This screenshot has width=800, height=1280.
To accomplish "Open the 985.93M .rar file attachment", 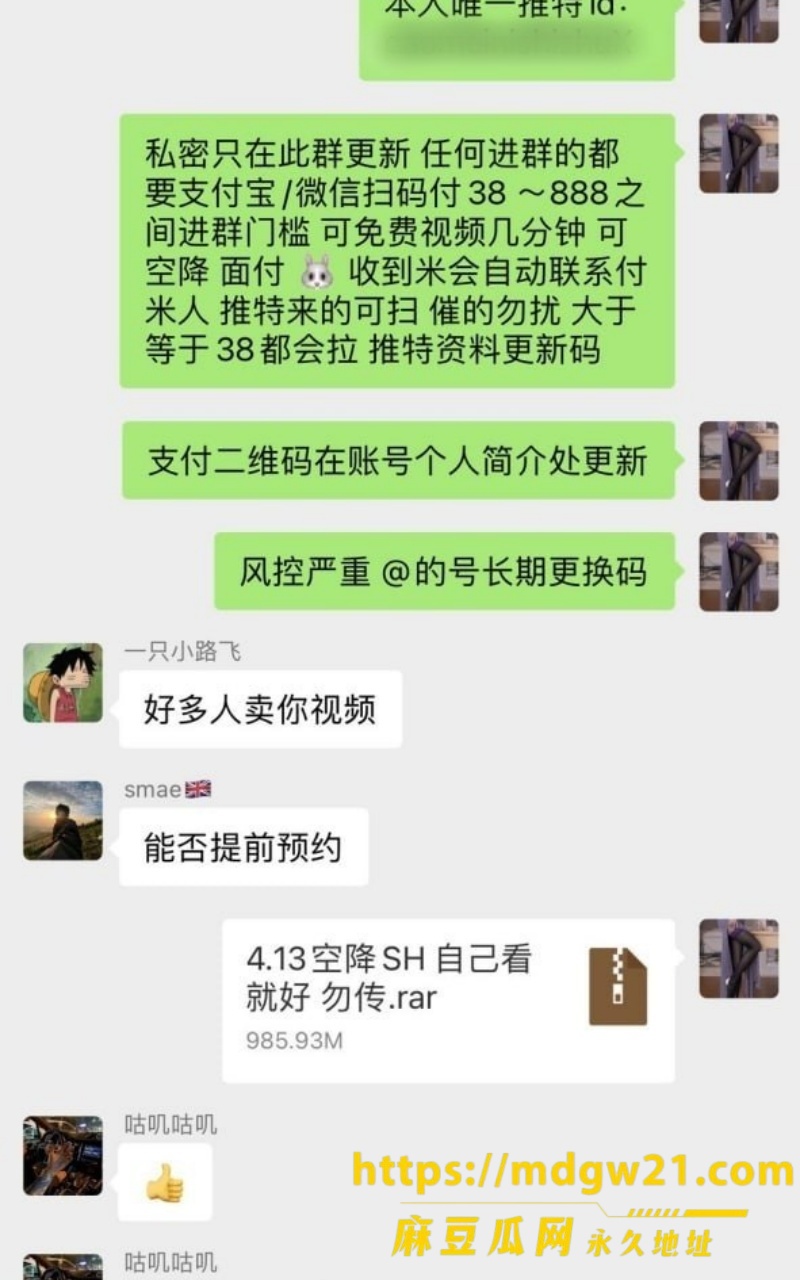I will (x=448, y=1000).
